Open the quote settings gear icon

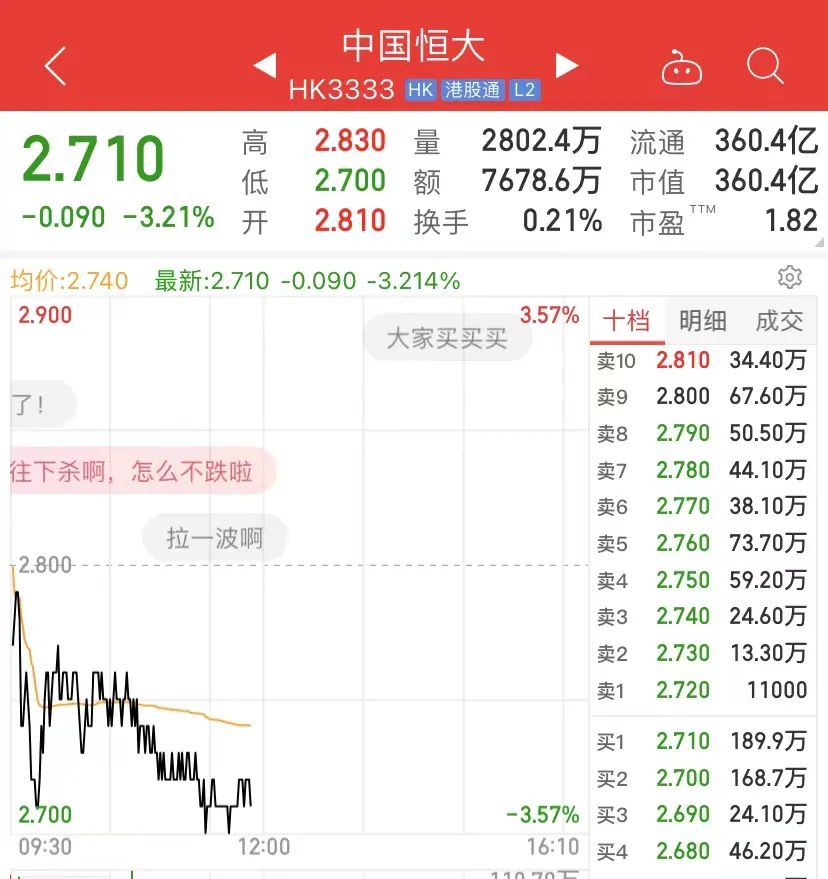point(791,277)
